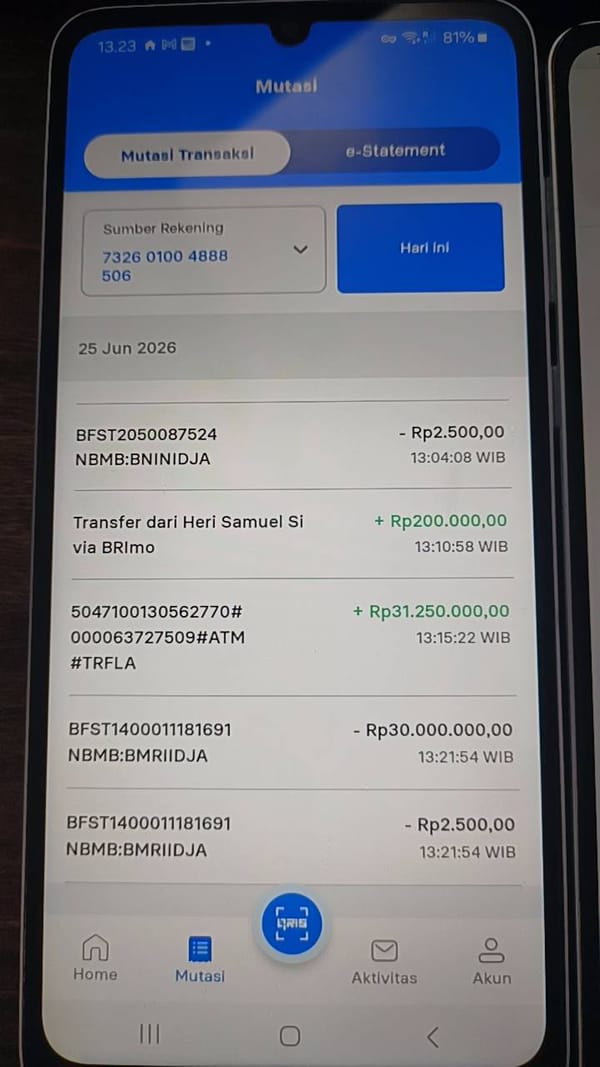Screen dimensions: 600x1067
Task: Open the Rp31.250.000,00 ATM transaction
Action: point(291,637)
